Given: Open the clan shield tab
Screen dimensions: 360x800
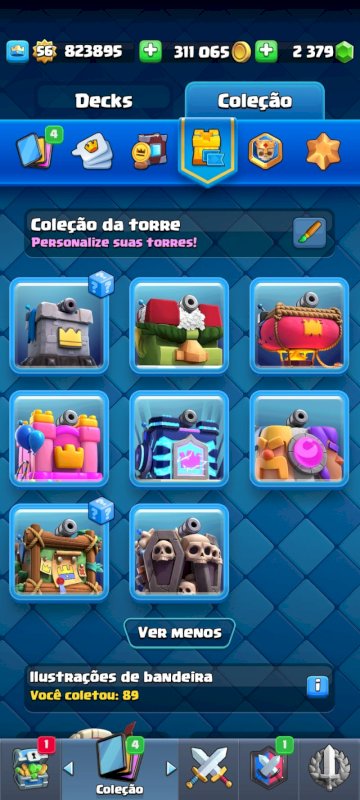Looking at the screenshot, I should 269,768.
